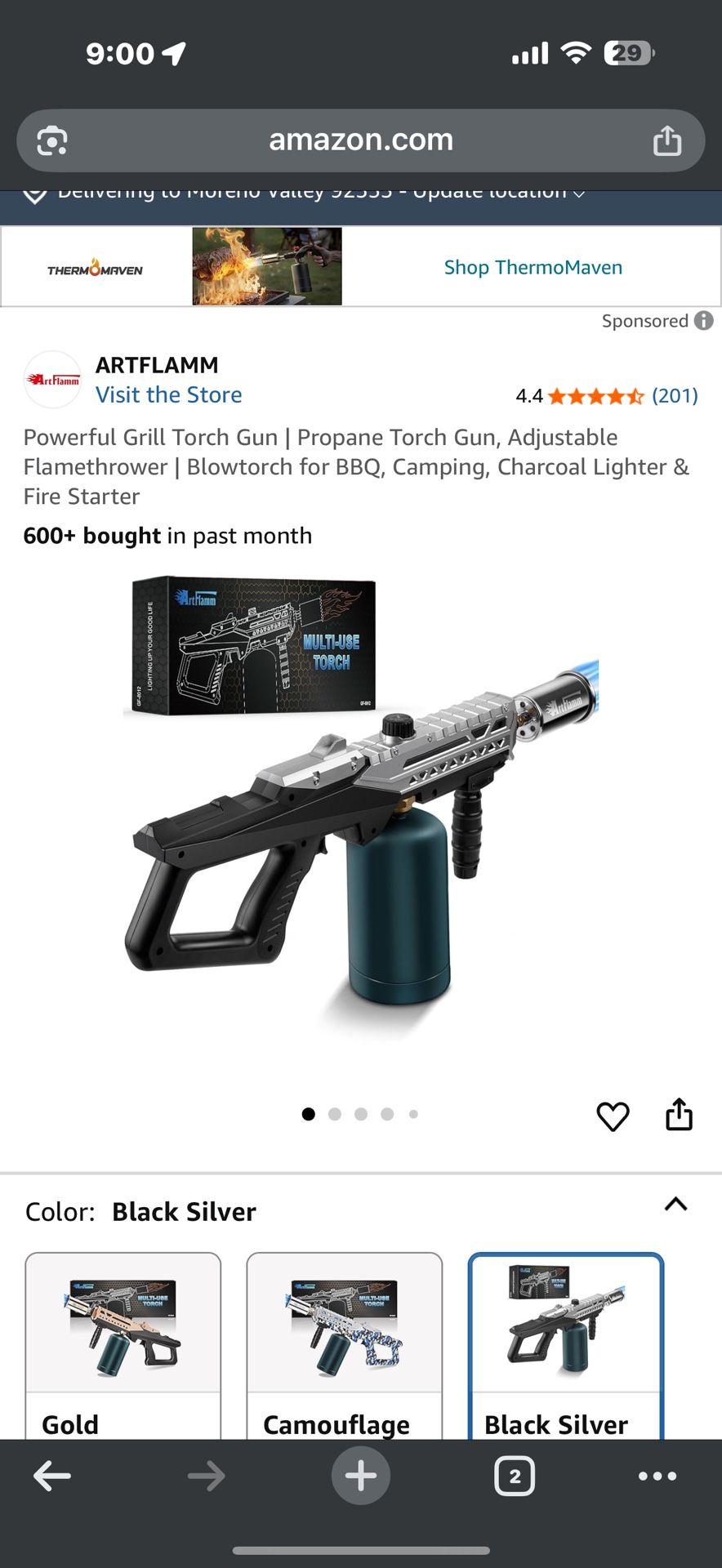Share the page from the address bar
The image size is (722, 1568).
coord(666,140)
